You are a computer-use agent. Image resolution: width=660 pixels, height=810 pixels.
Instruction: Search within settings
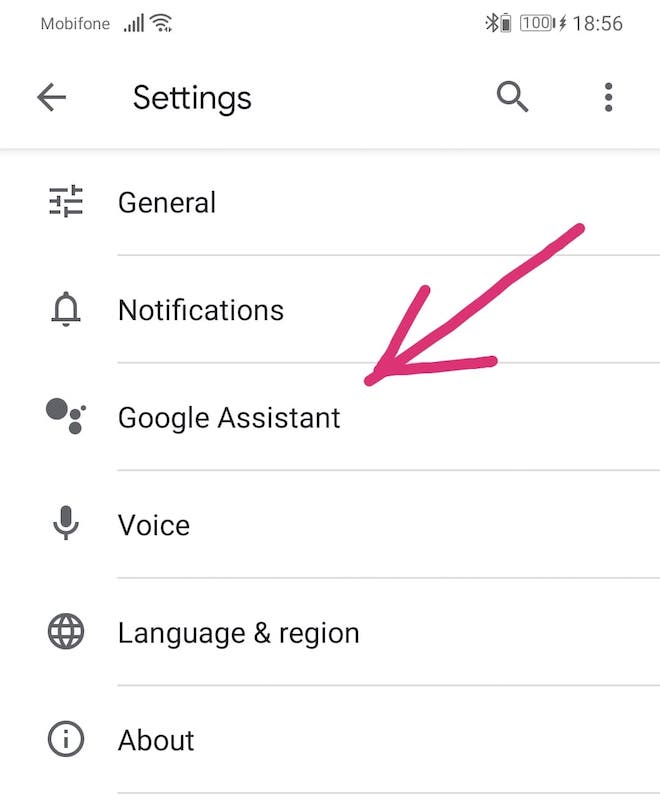[x=512, y=97]
